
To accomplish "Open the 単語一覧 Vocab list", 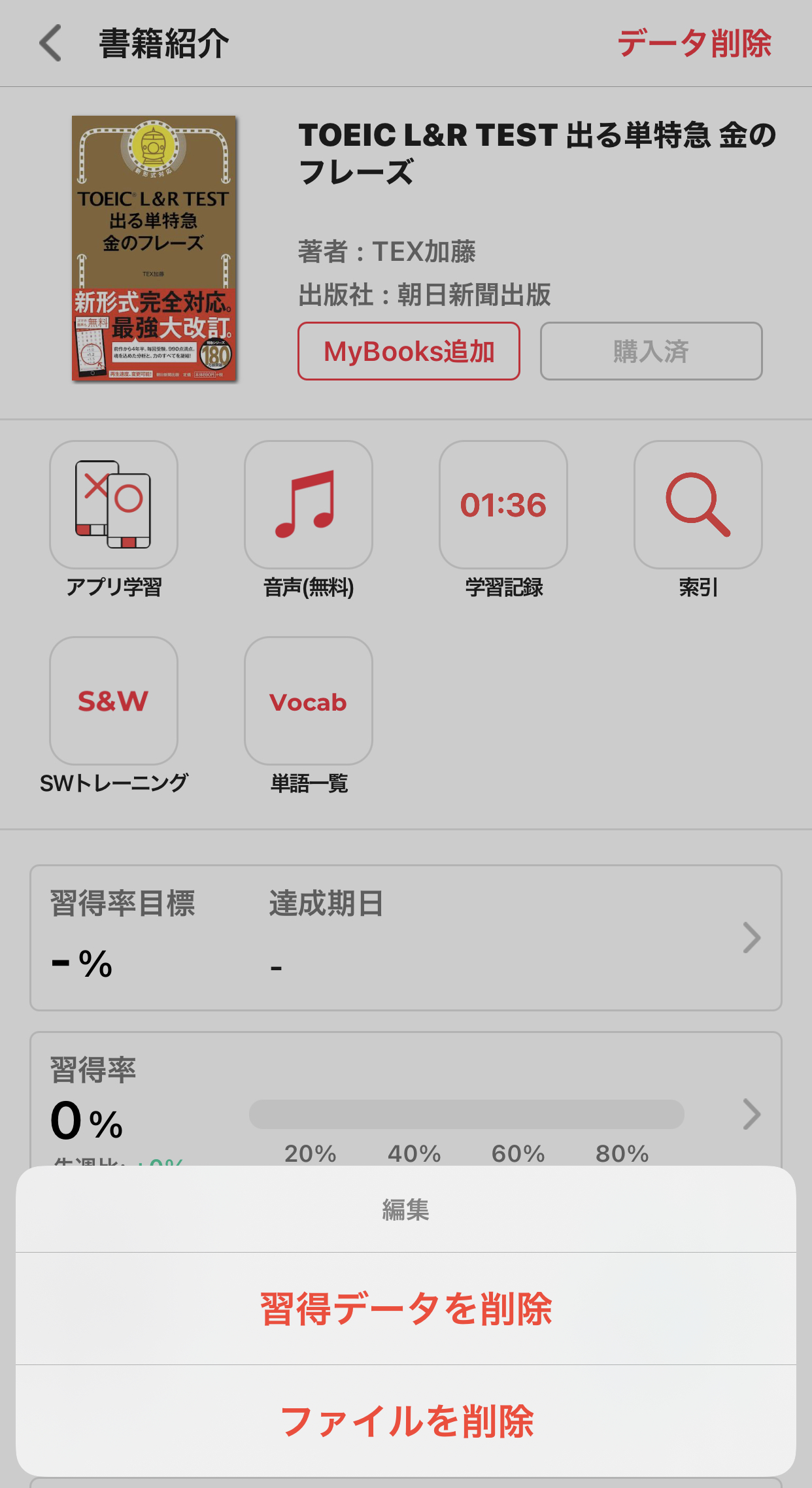I will (309, 701).
